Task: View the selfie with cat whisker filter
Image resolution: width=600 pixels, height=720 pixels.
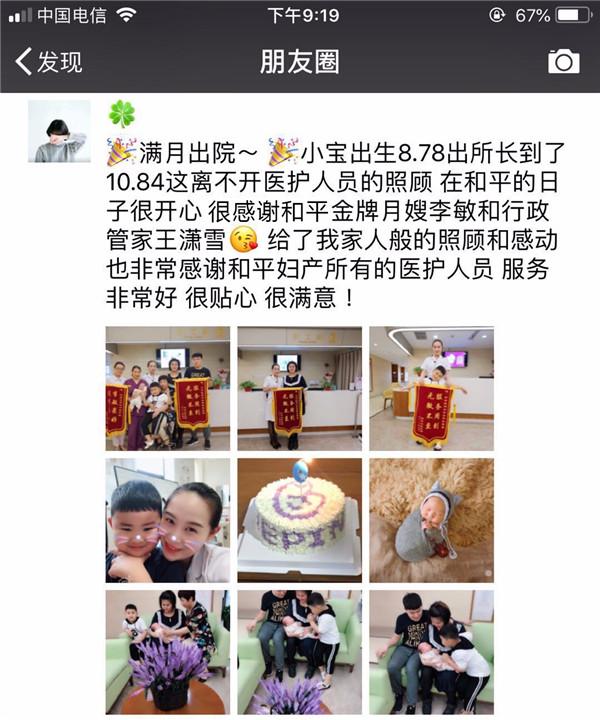Action: pyautogui.click(x=167, y=520)
